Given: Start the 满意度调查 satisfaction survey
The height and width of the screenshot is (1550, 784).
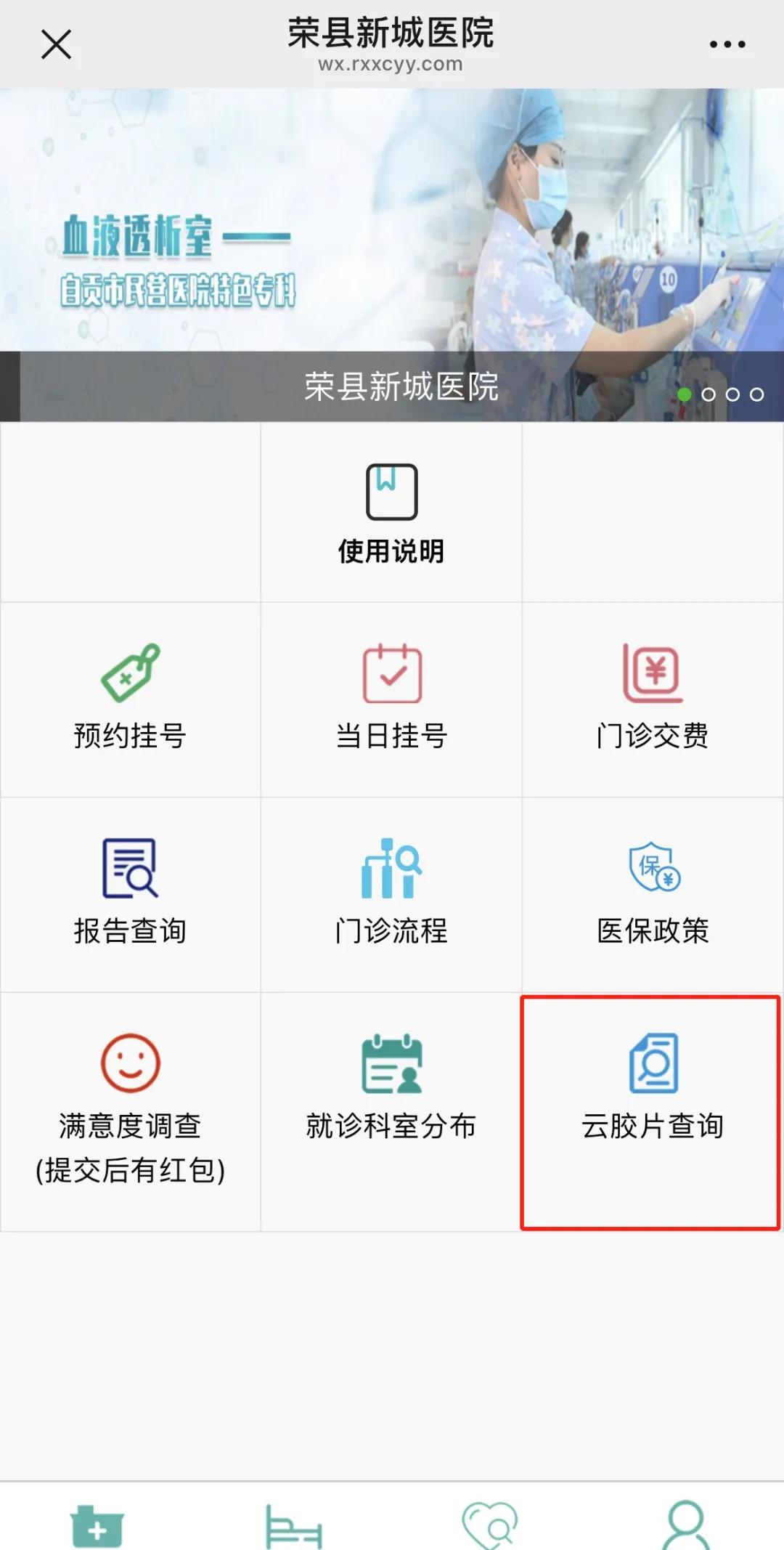Looking at the screenshot, I should [x=131, y=1112].
